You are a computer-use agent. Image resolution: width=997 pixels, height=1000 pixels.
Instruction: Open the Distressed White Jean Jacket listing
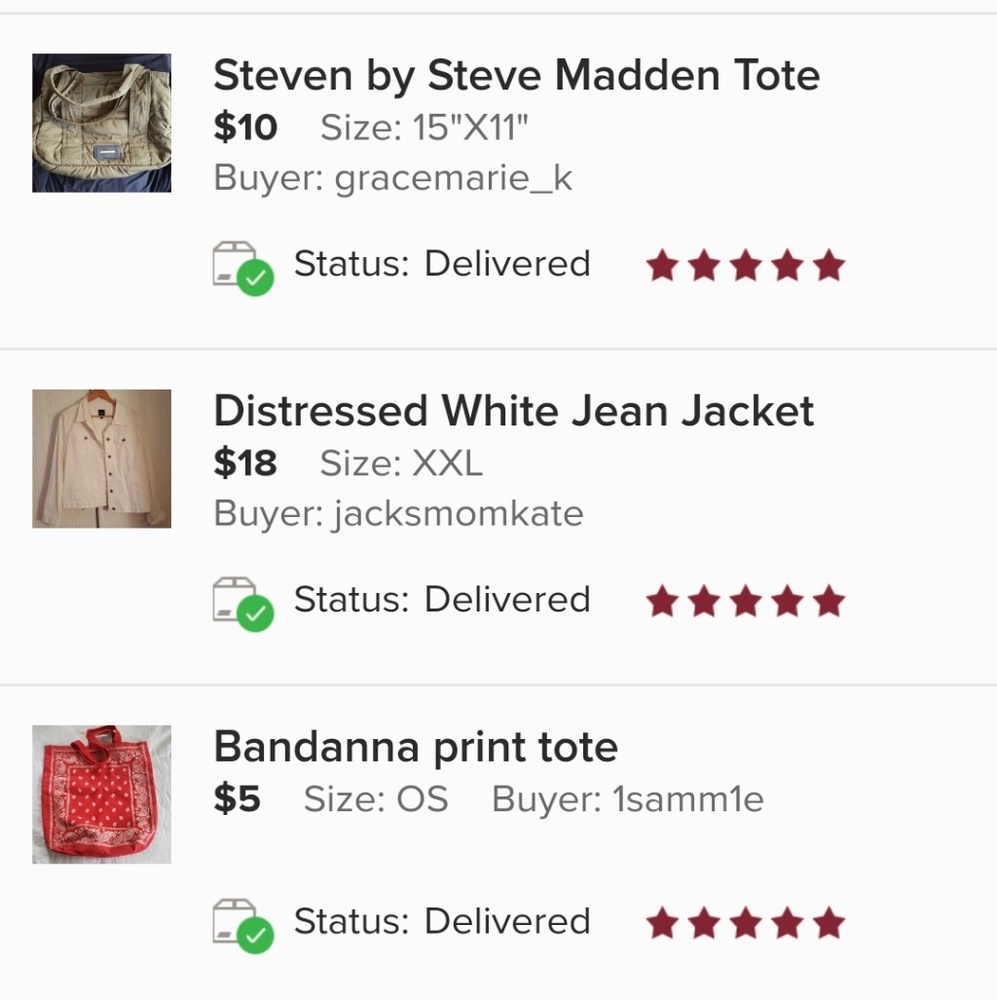(514, 410)
